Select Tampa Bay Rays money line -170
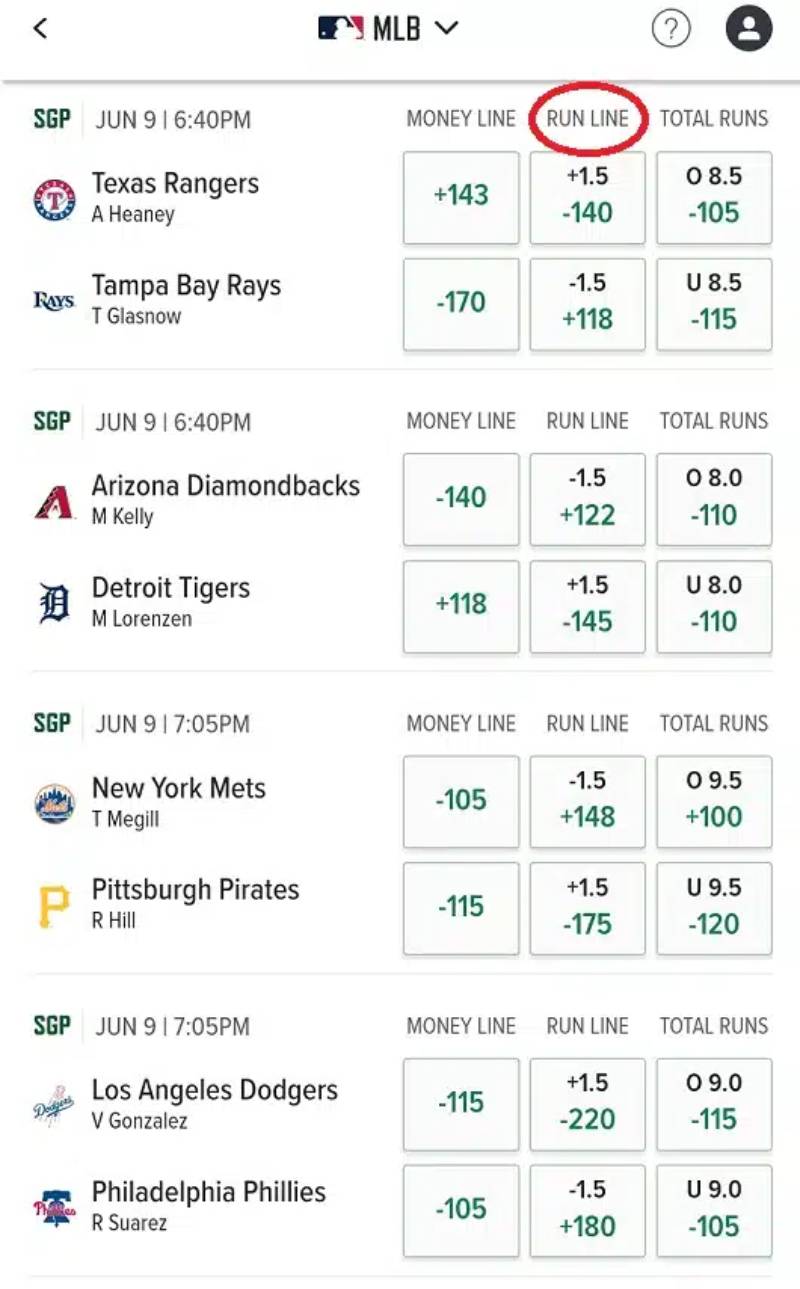 [x=461, y=304]
